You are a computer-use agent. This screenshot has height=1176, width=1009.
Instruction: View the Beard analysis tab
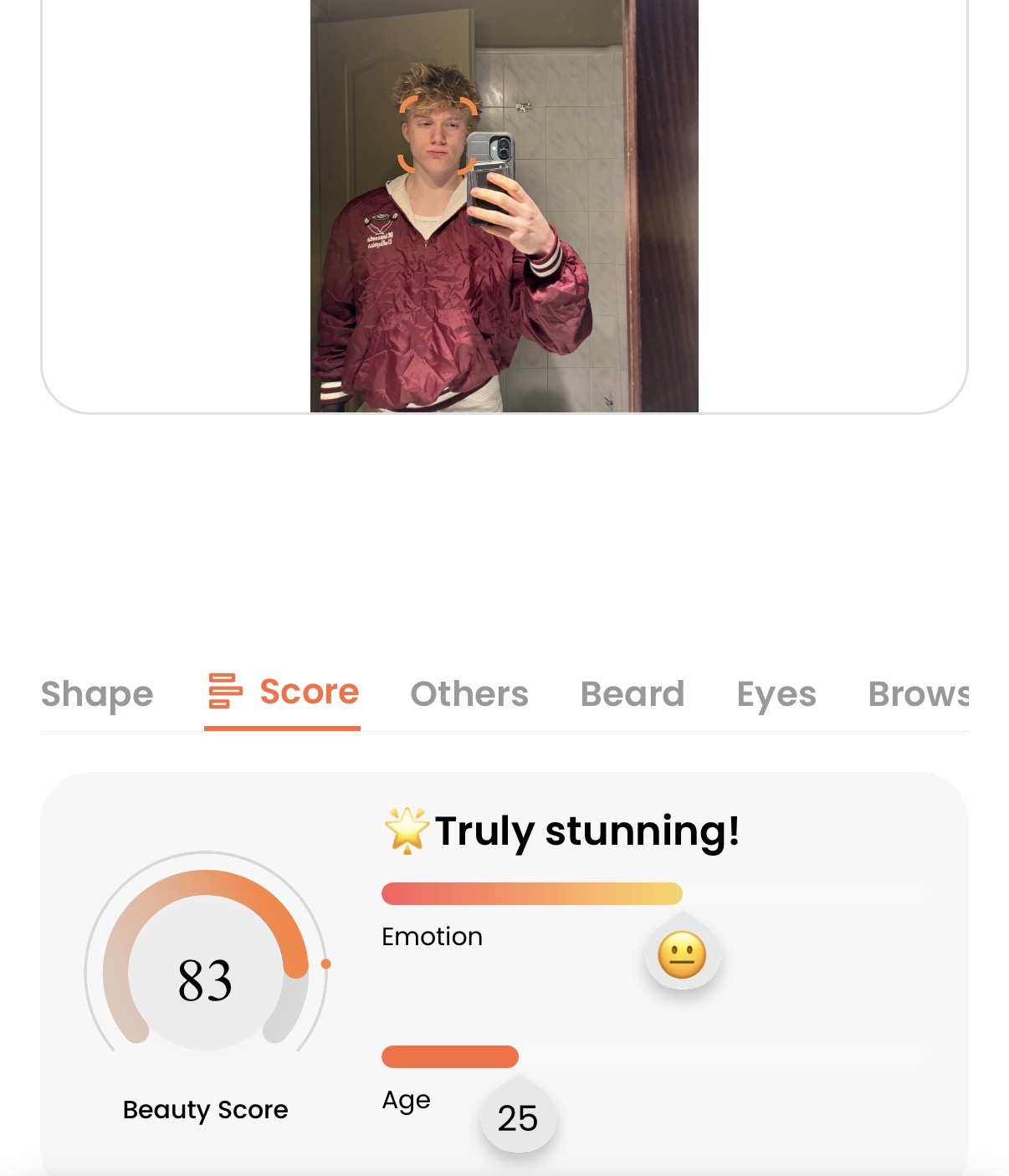tap(633, 694)
